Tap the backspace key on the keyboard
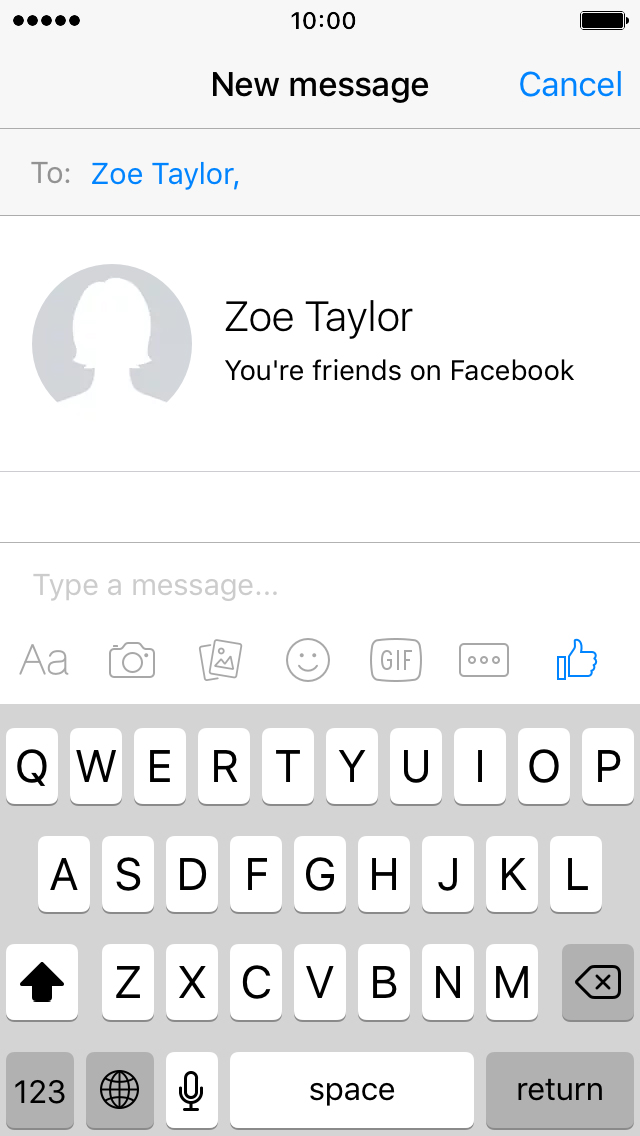The image size is (640, 1136). (598, 982)
